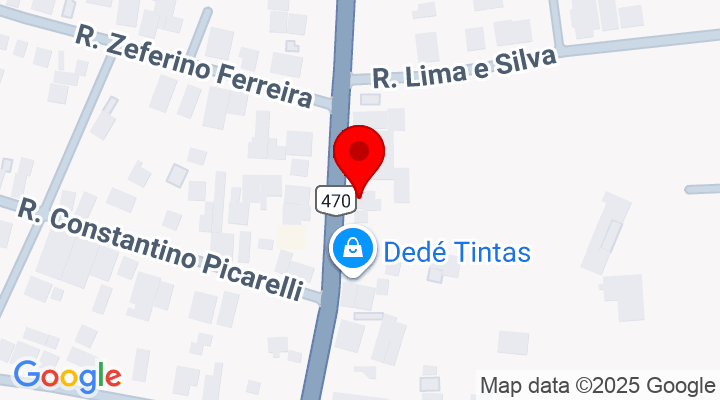Open the Dedé Tintas place marker
Image resolution: width=720 pixels, height=400 pixels.
pyautogui.click(x=353, y=250)
